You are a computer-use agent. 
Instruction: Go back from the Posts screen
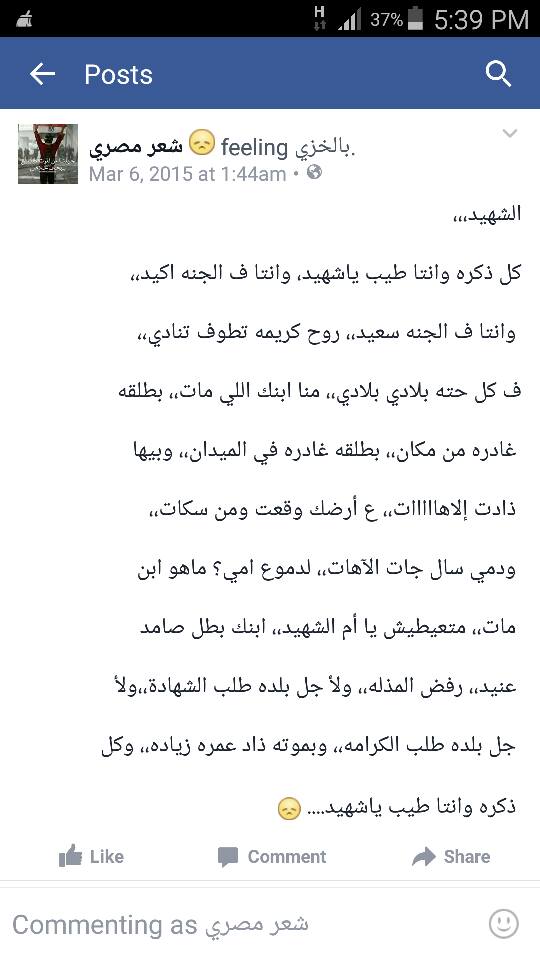(x=42, y=74)
